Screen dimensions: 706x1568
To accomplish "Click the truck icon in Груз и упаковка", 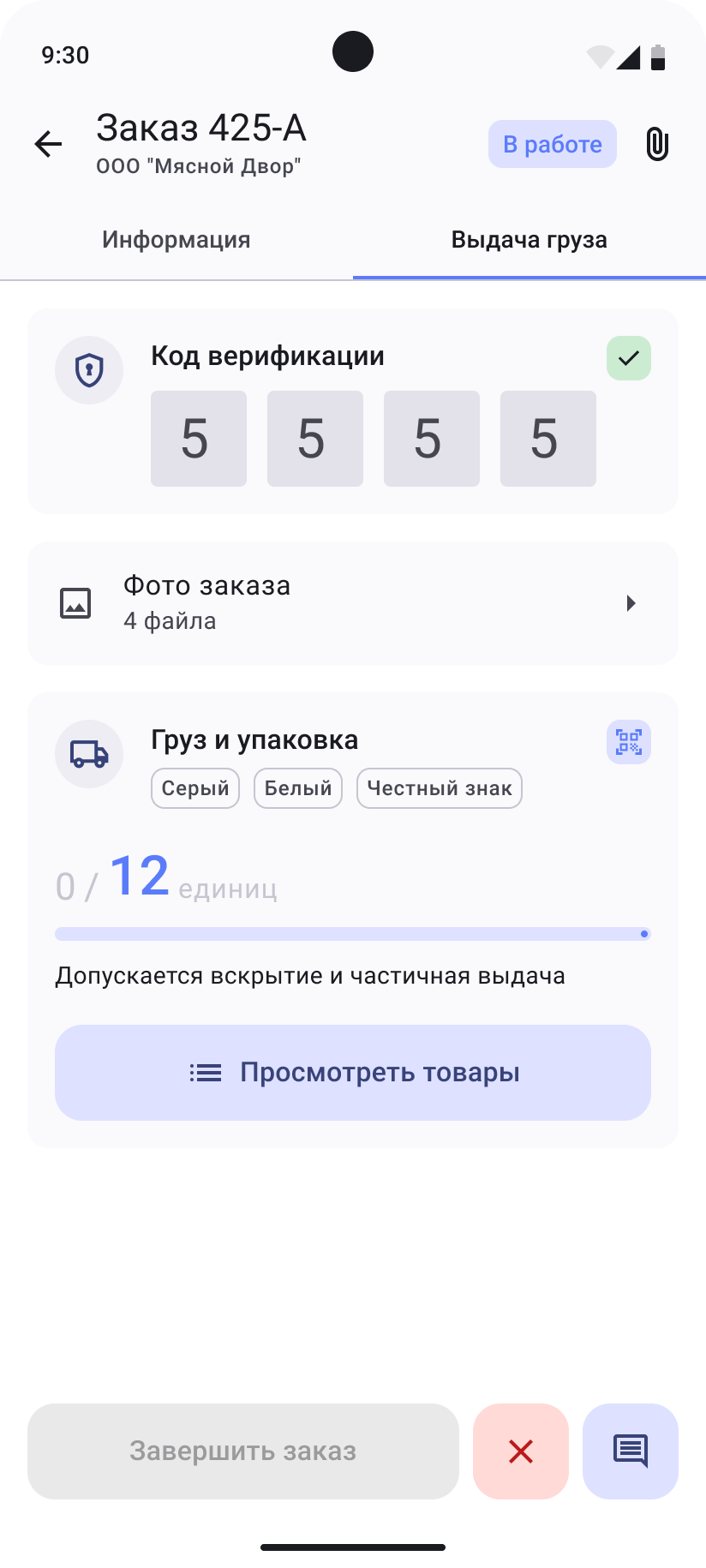I will coord(89,754).
